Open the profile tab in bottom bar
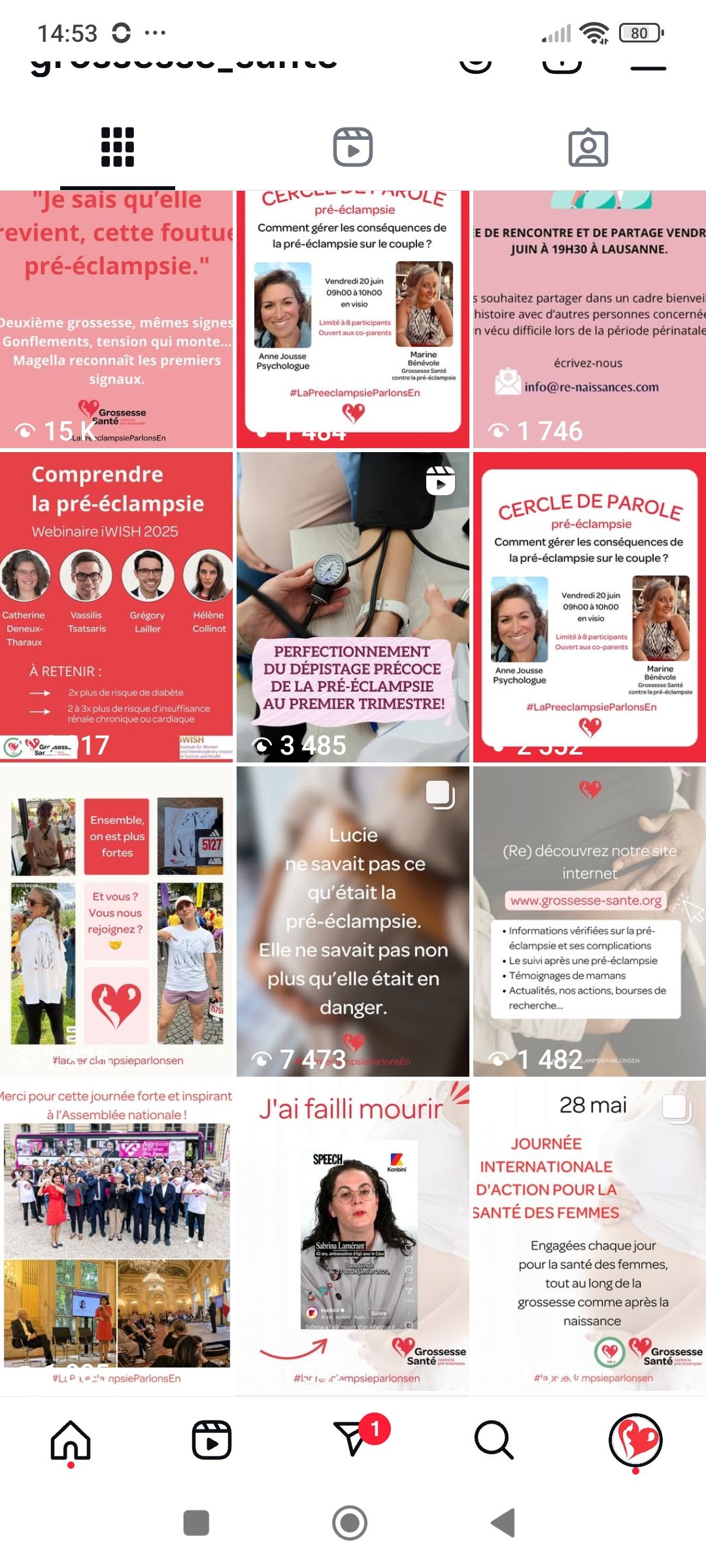706x1568 pixels. click(x=635, y=1440)
